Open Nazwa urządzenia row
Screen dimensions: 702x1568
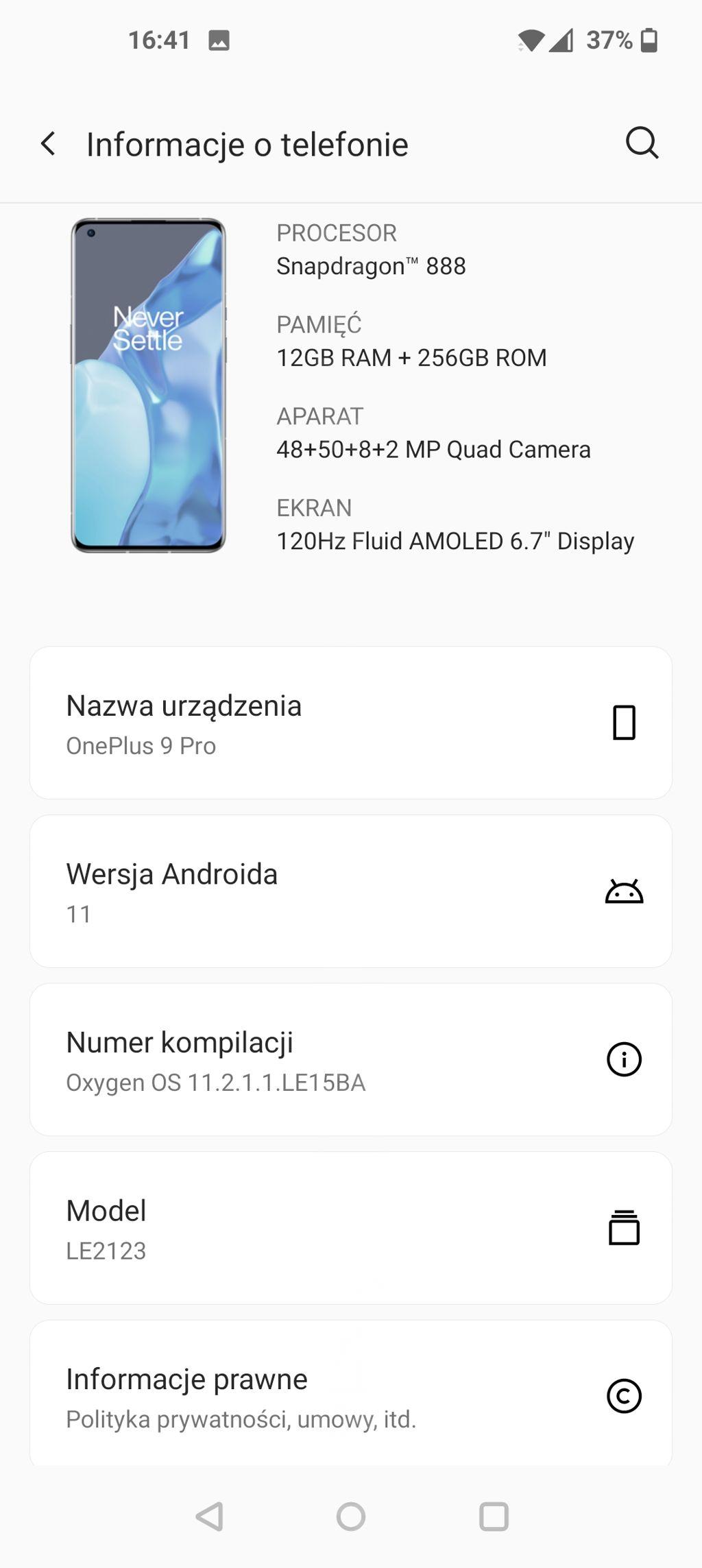click(350, 723)
